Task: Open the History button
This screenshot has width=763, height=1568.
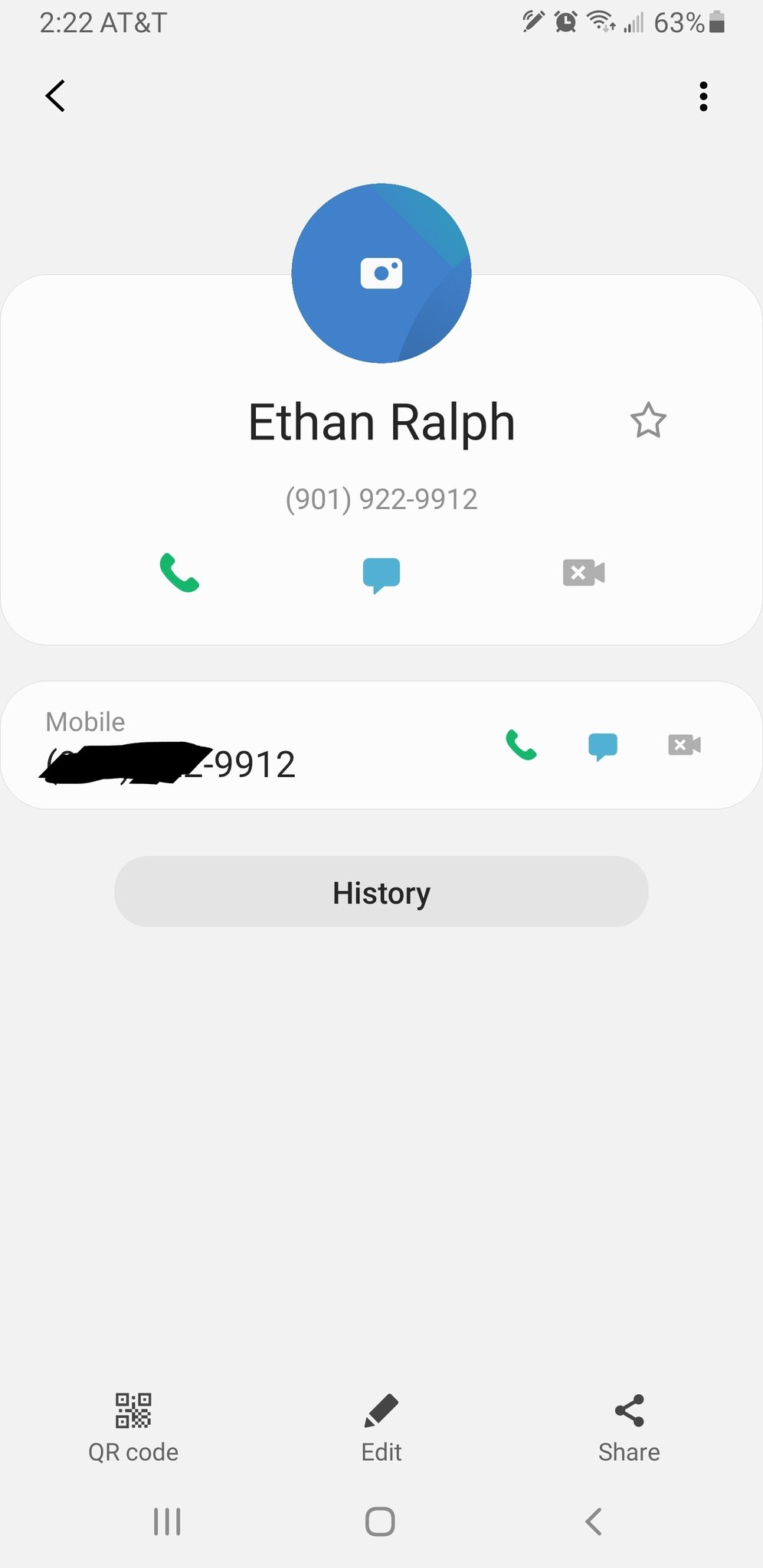Action: pyautogui.click(x=381, y=892)
